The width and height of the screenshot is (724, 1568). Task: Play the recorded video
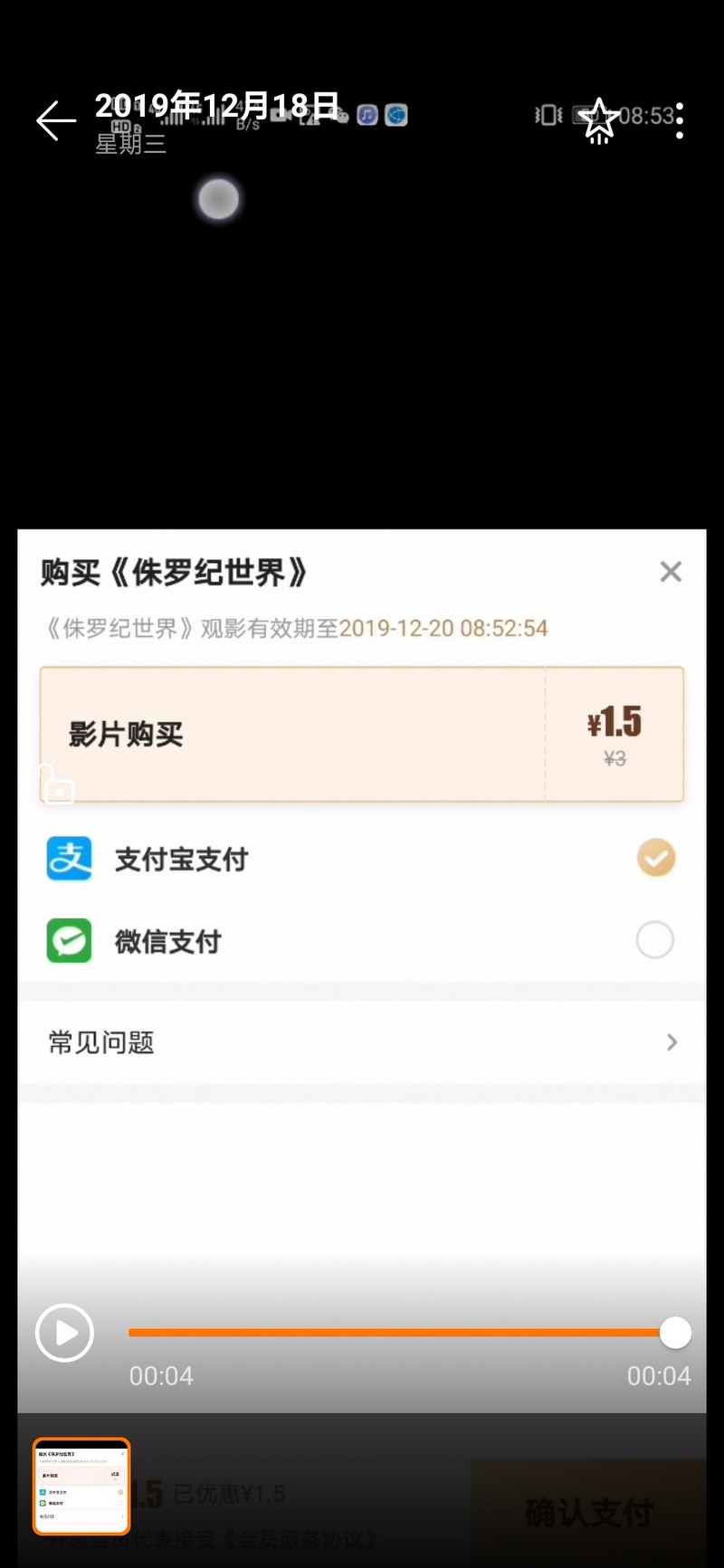64,1333
